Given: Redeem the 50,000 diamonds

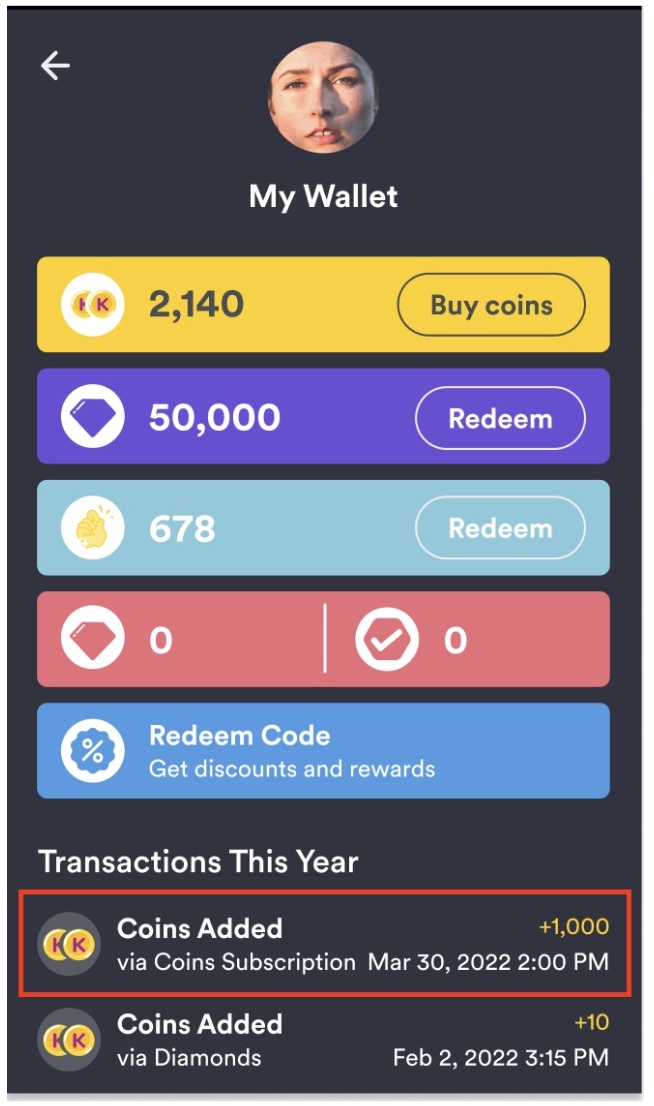Looking at the screenshot, I should [x=500, y=418].
